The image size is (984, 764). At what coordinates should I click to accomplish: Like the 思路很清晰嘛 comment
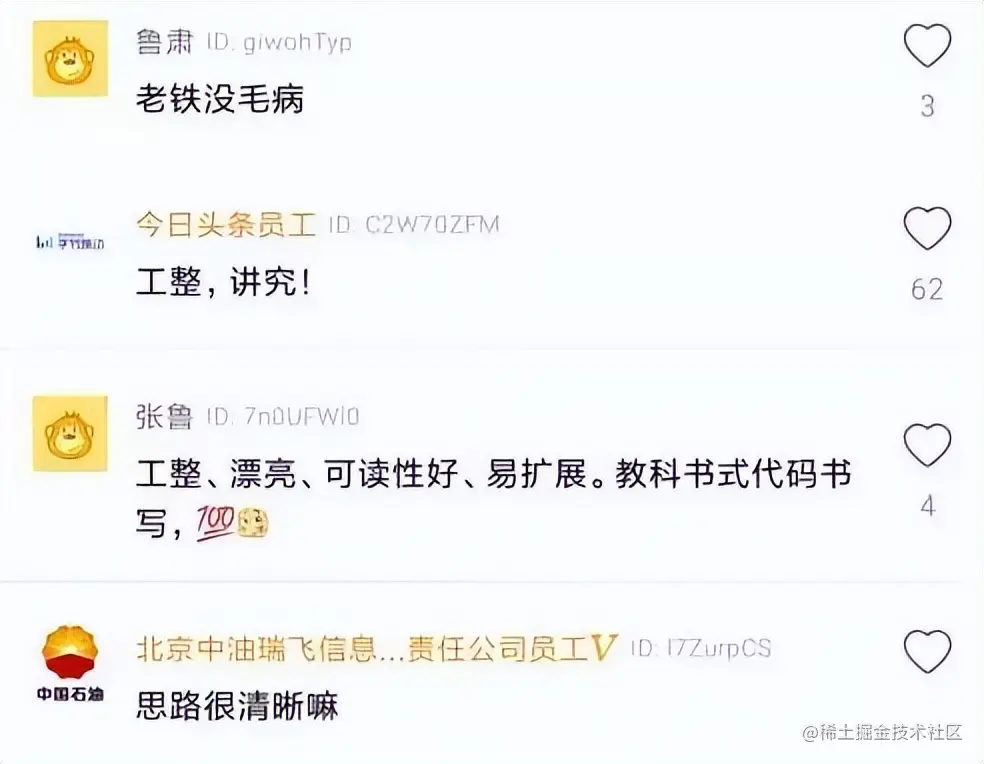point(927,652)
